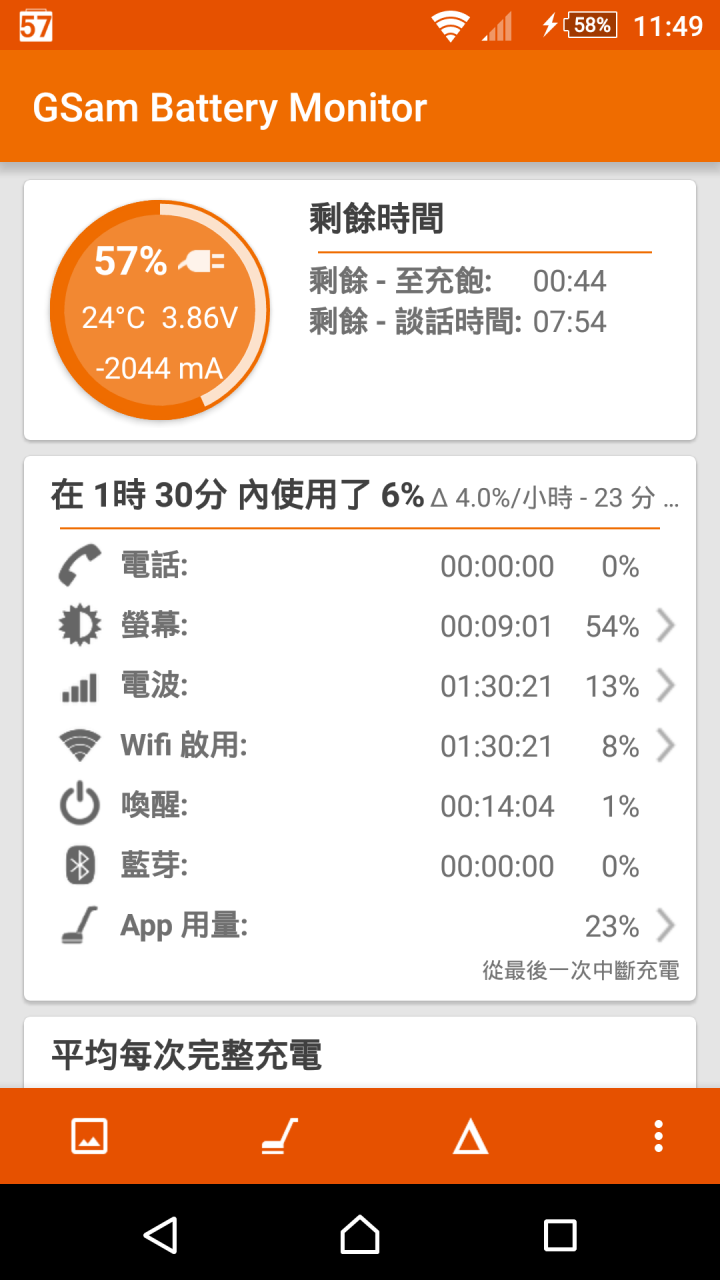Go back using the system back button
This screenshot has height=1280, width=720.
[x=160, y=1234]
